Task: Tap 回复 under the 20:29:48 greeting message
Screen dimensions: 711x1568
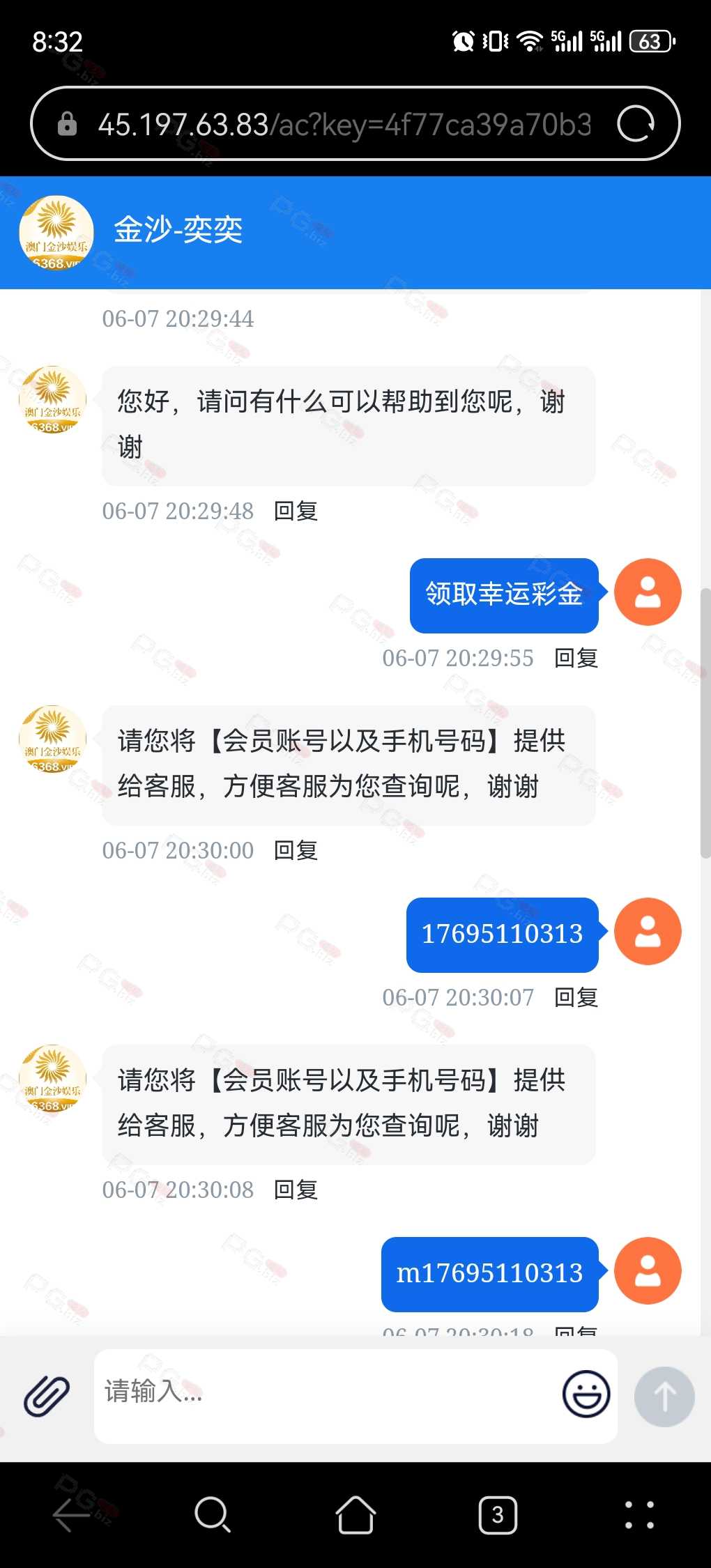Action: 296,511
